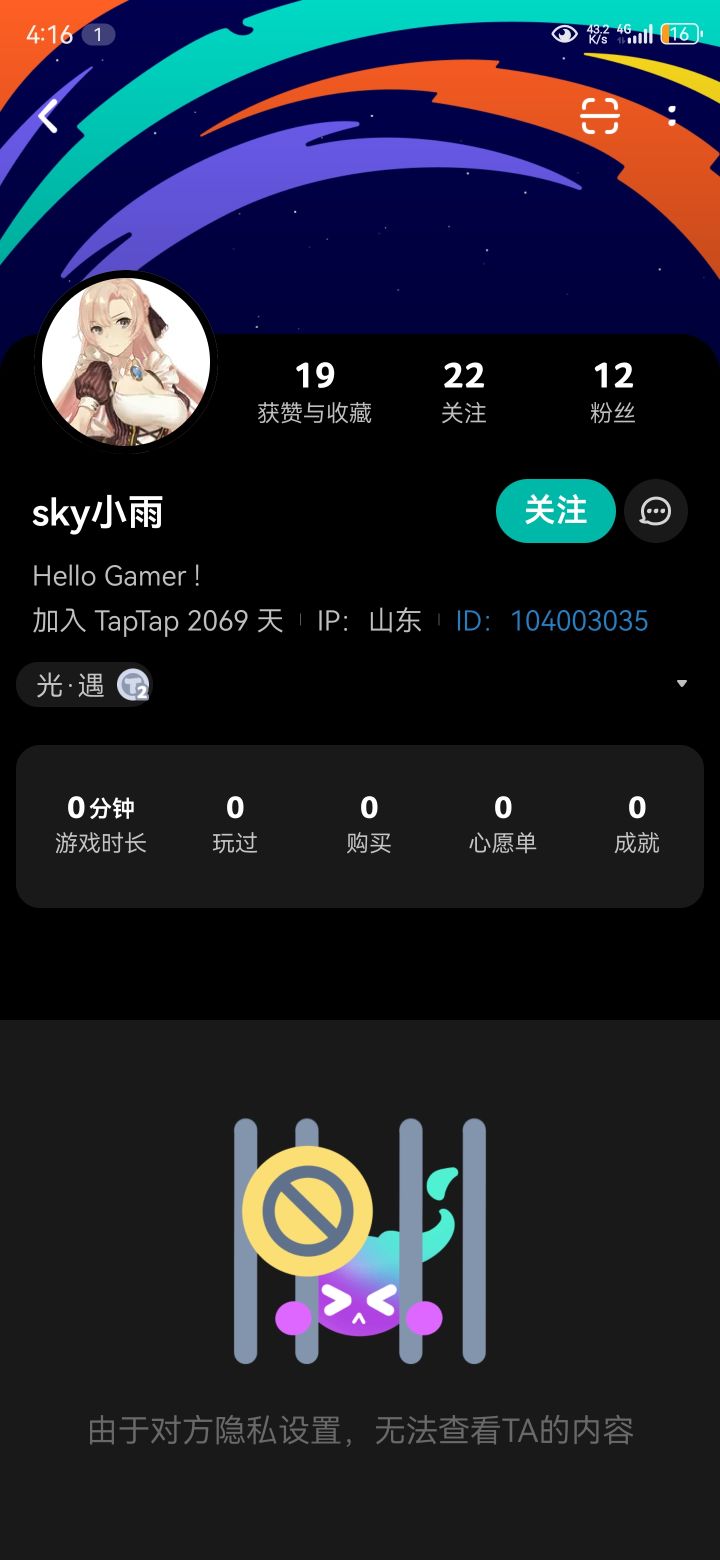Viewport: 720px width, 1560px height.
Task: Open the 粉丝 fans count
Action: click(x=613, y=391)
